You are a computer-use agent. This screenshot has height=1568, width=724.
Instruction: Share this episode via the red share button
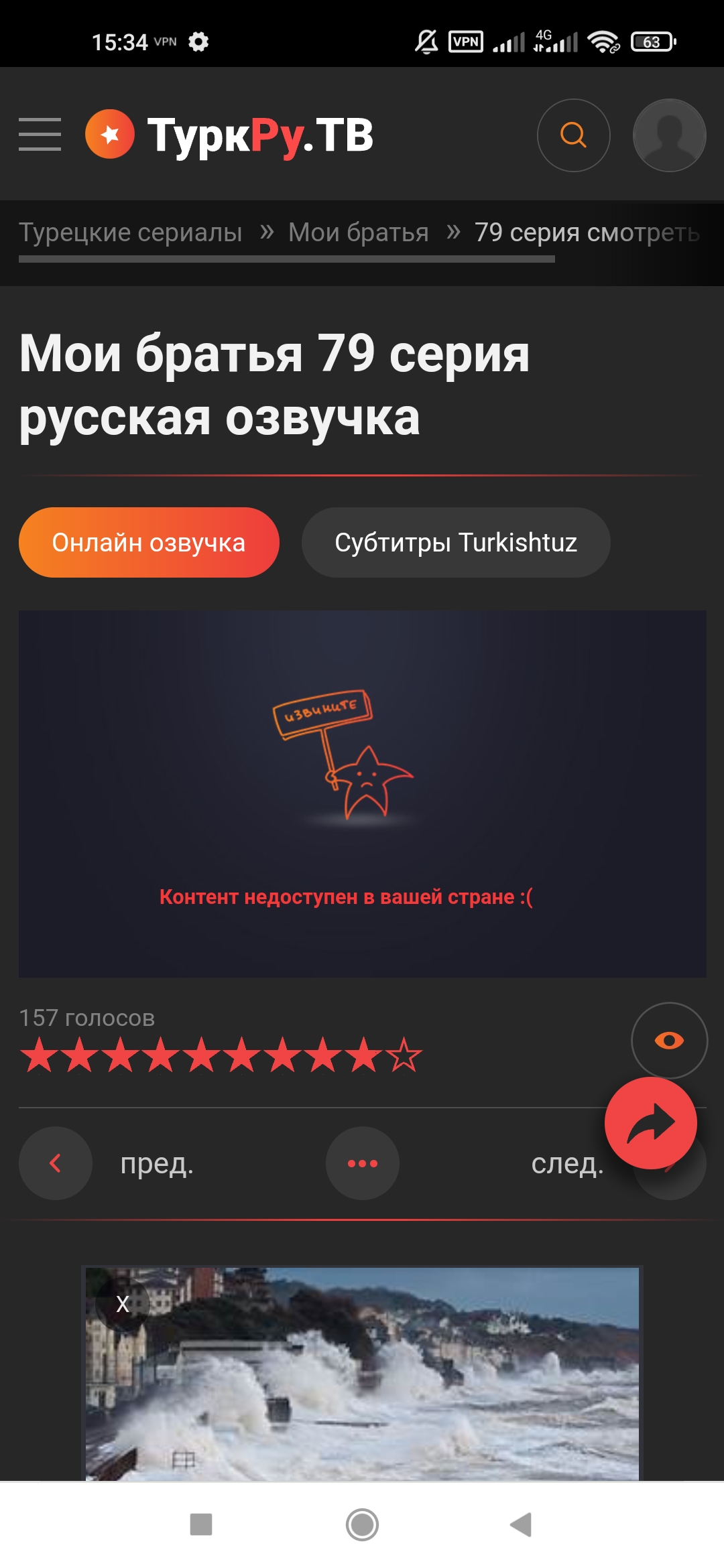(x=650, y=1123)
